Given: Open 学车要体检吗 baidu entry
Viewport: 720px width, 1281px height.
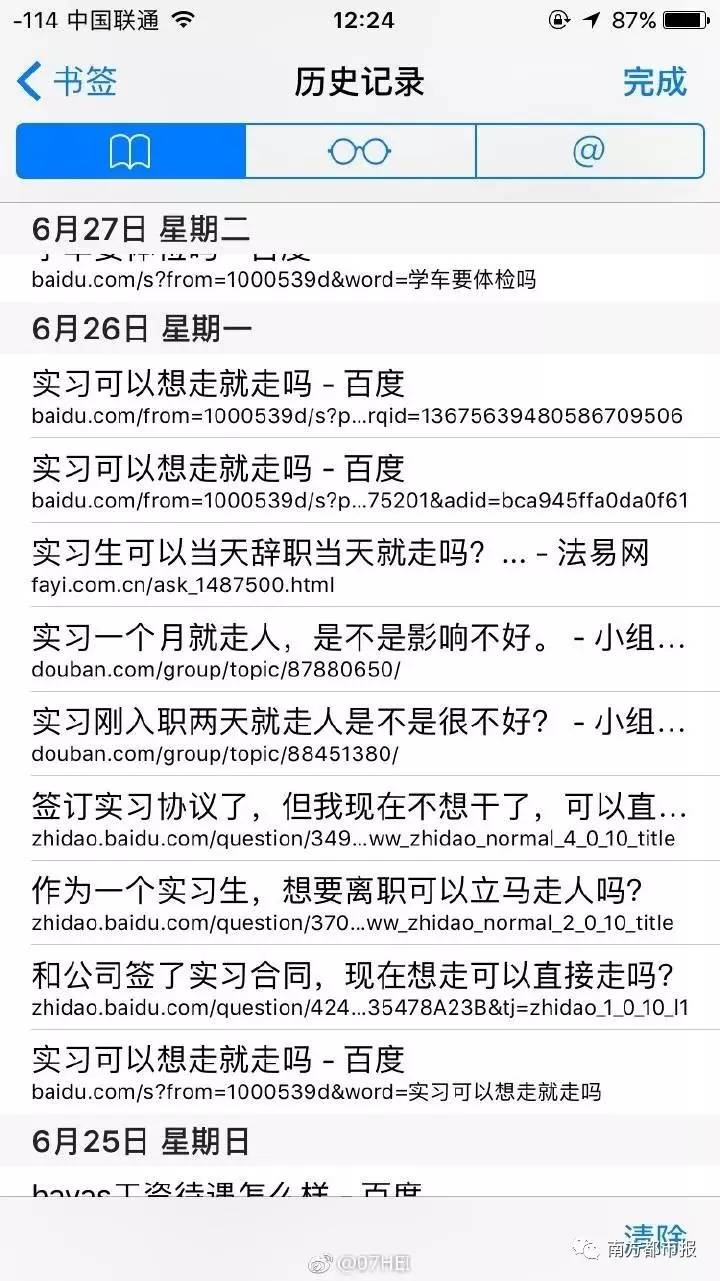Looking at the screenshot, I should coord(360,273).
